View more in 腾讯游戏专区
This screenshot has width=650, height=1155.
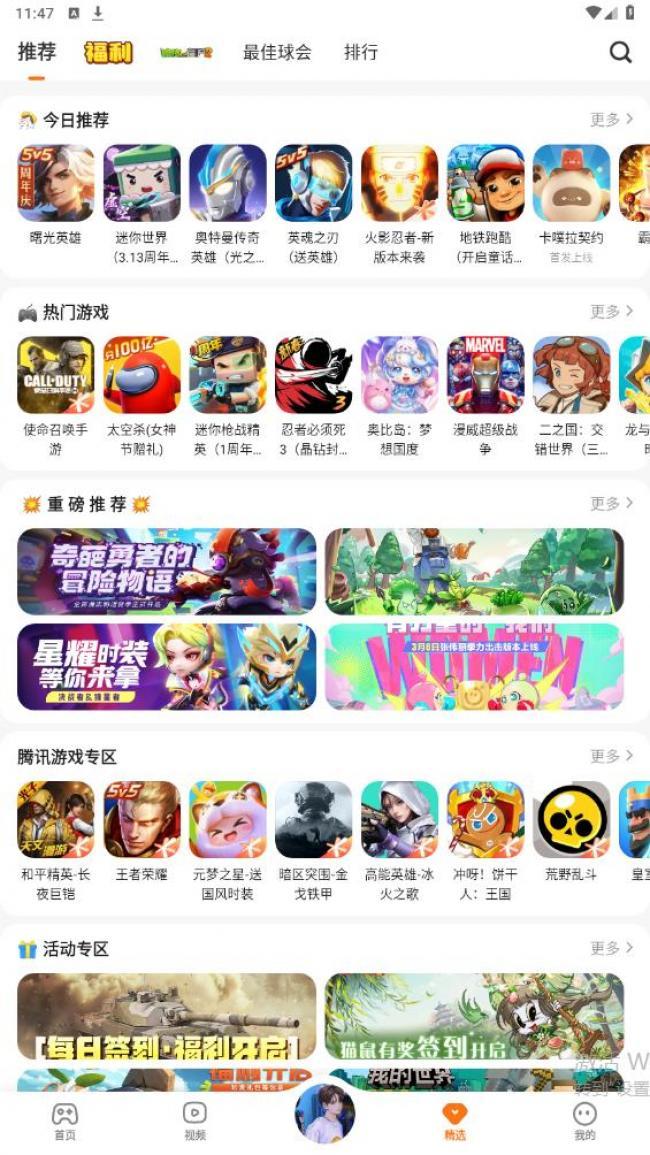[611, 756]
